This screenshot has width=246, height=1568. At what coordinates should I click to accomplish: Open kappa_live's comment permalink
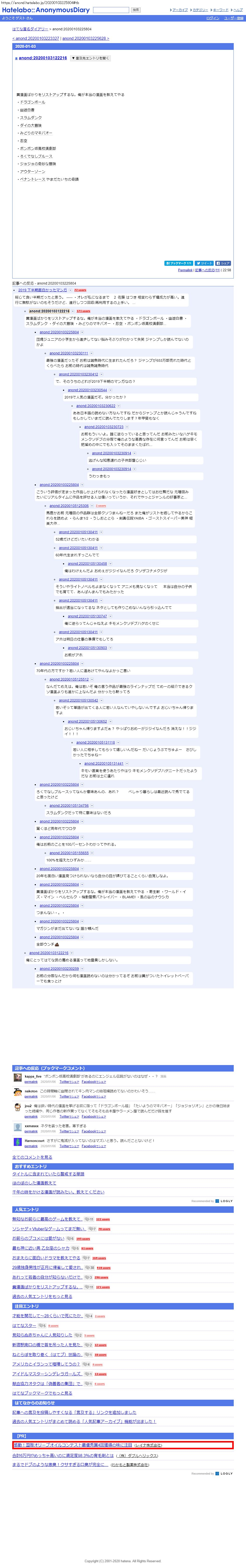31,1082
